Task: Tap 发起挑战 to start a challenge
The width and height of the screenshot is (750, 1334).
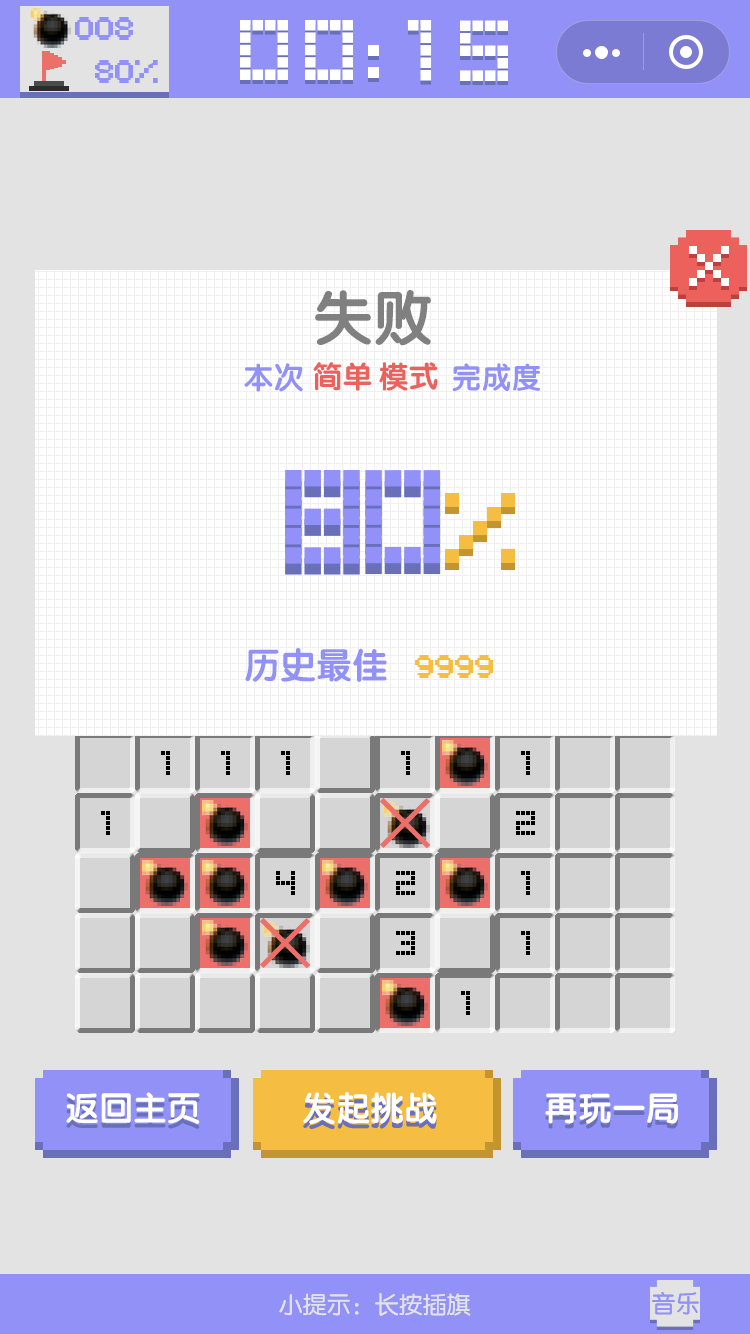Action: (372, 1110)
